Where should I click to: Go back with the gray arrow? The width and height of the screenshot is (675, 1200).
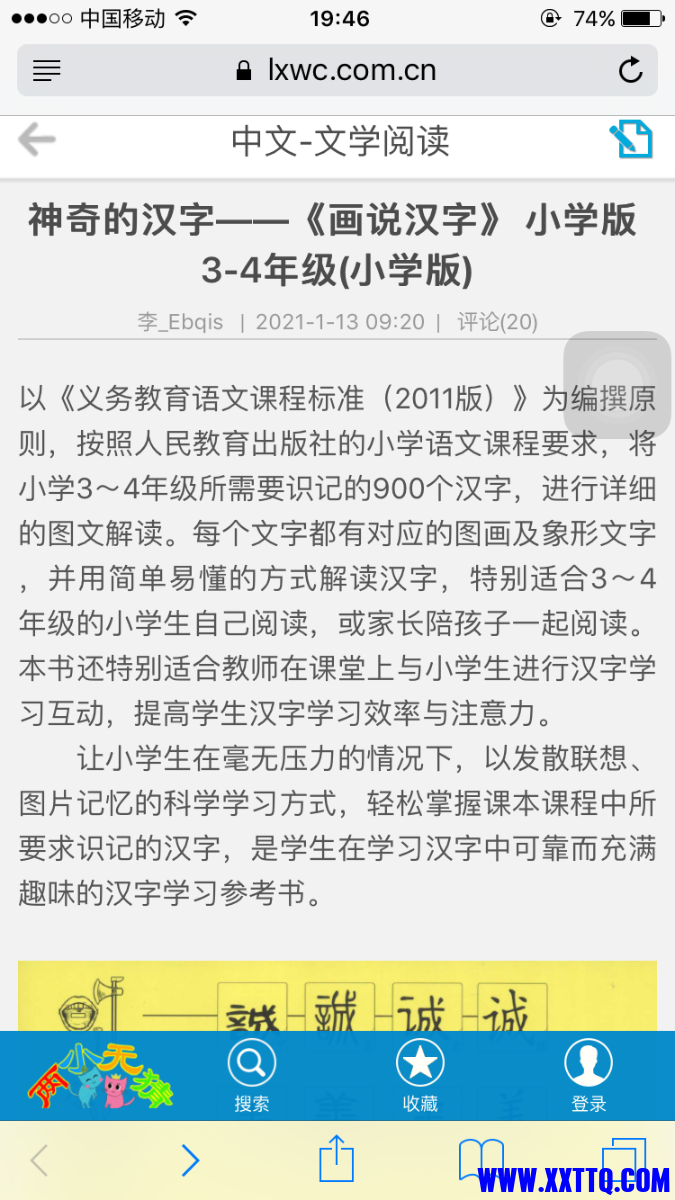37,140
